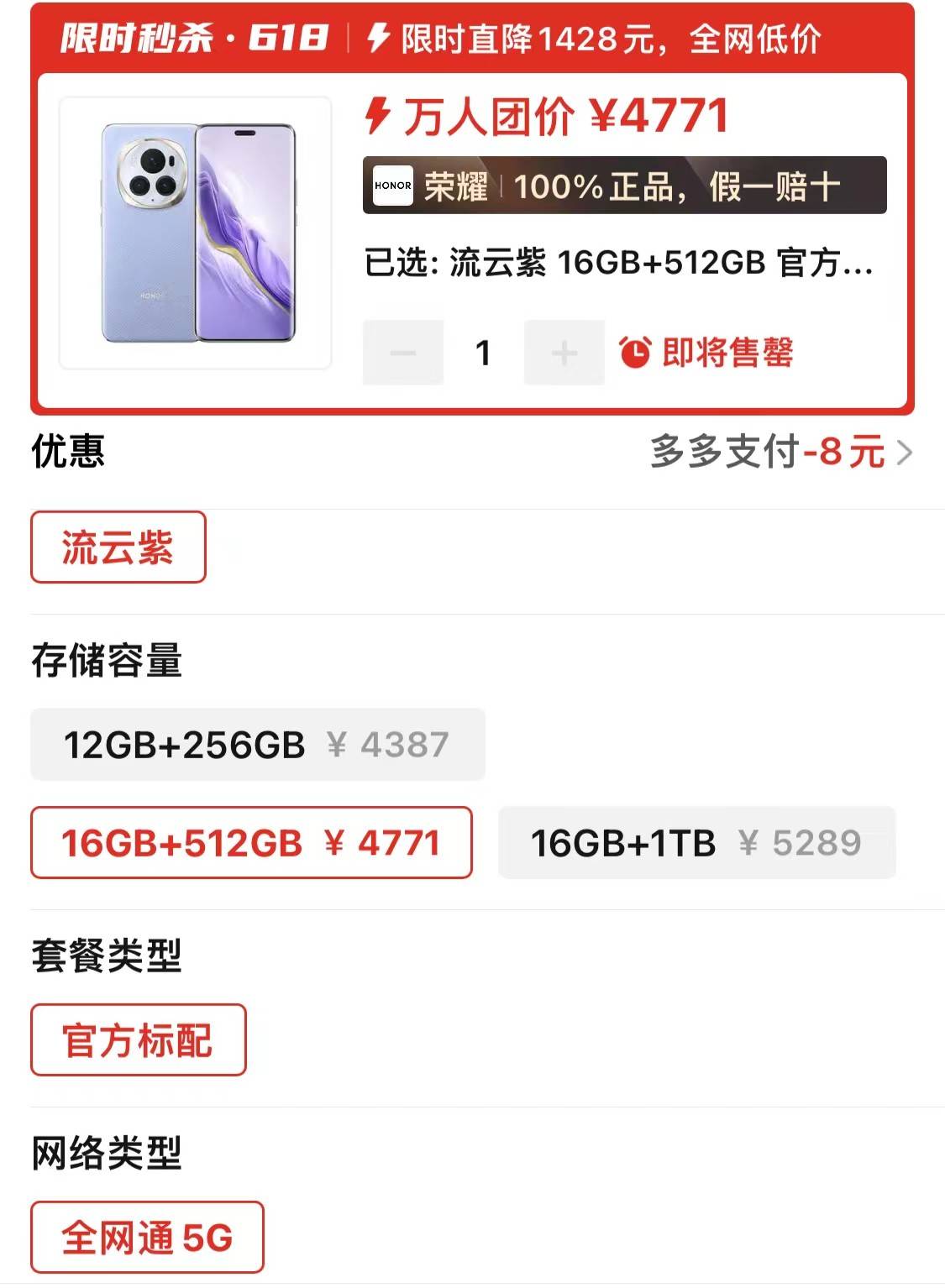The width and height of the screenshot is (945, 1288).
Task: Pick the 16GB+1TB storage option
Action: coord(696,843)
